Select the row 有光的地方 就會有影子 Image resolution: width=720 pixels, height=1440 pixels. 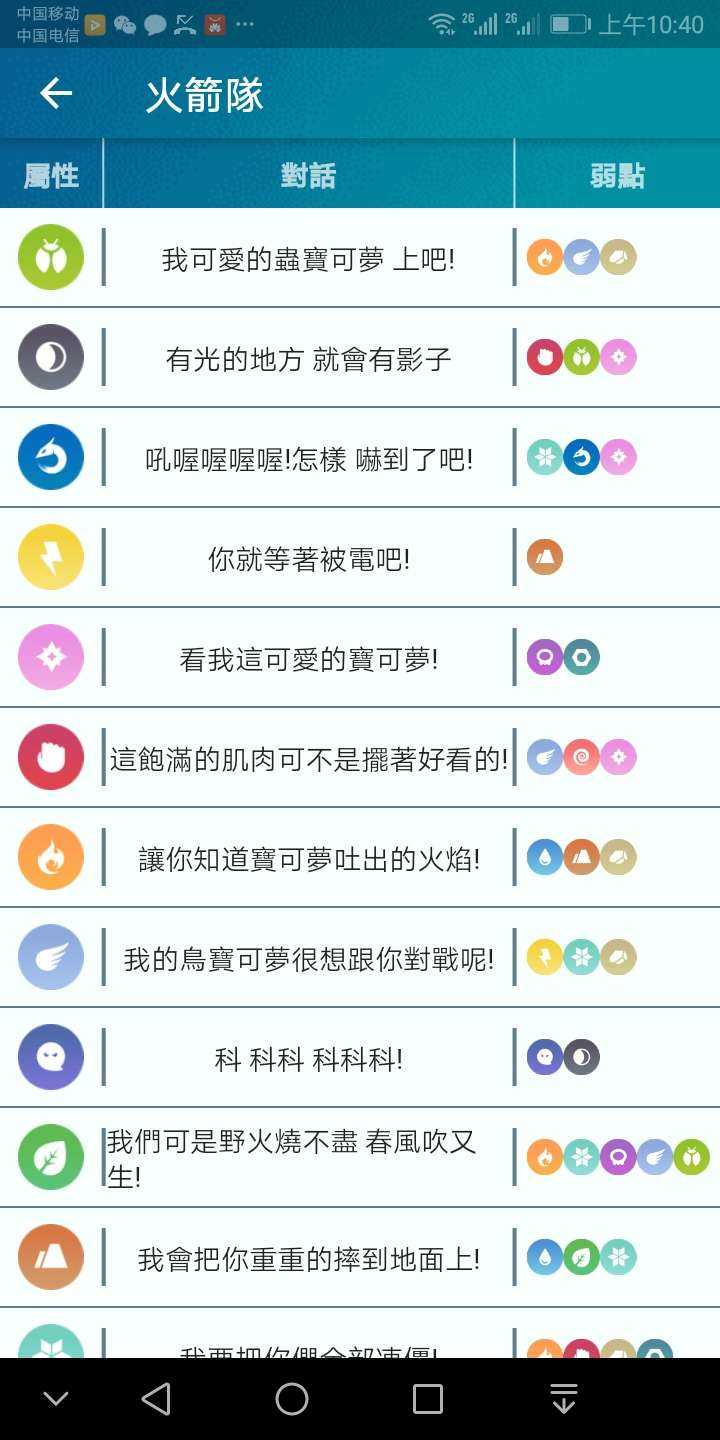[x=308, y=359]
